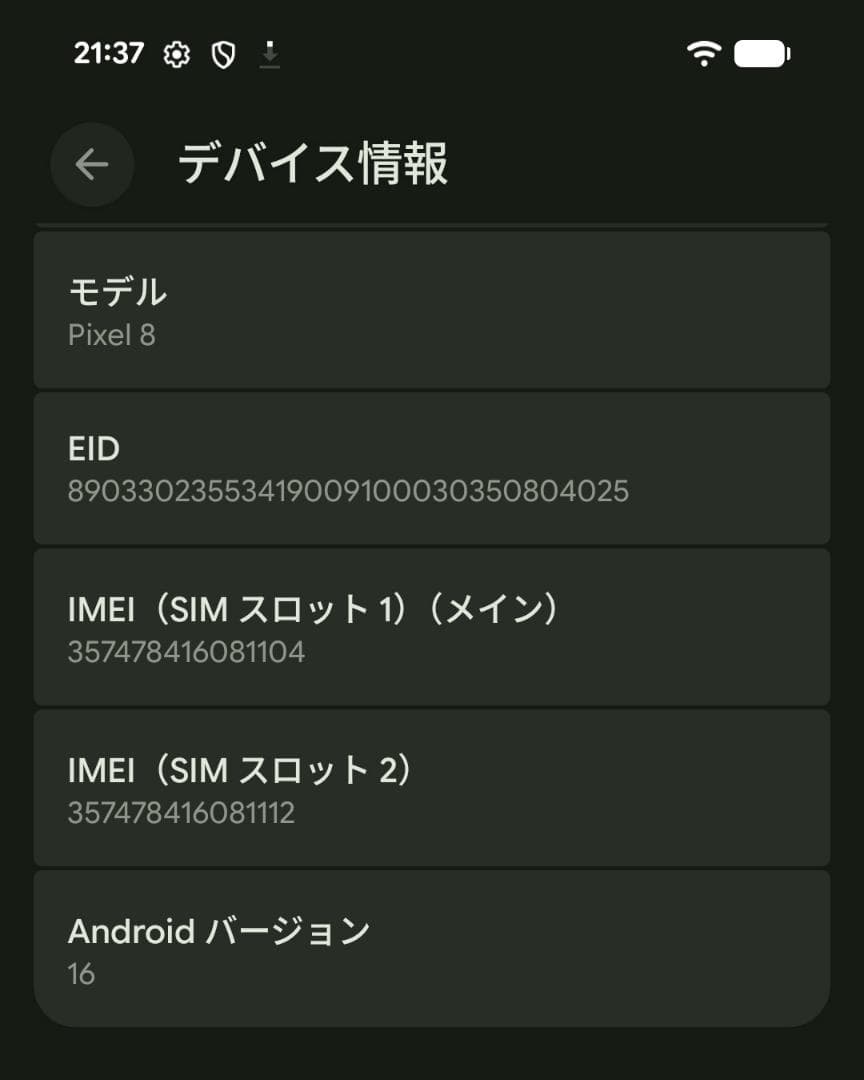Tap the EID row to copy it
The height and width of the screenshot is (1080, 864).
click(432, 467)
